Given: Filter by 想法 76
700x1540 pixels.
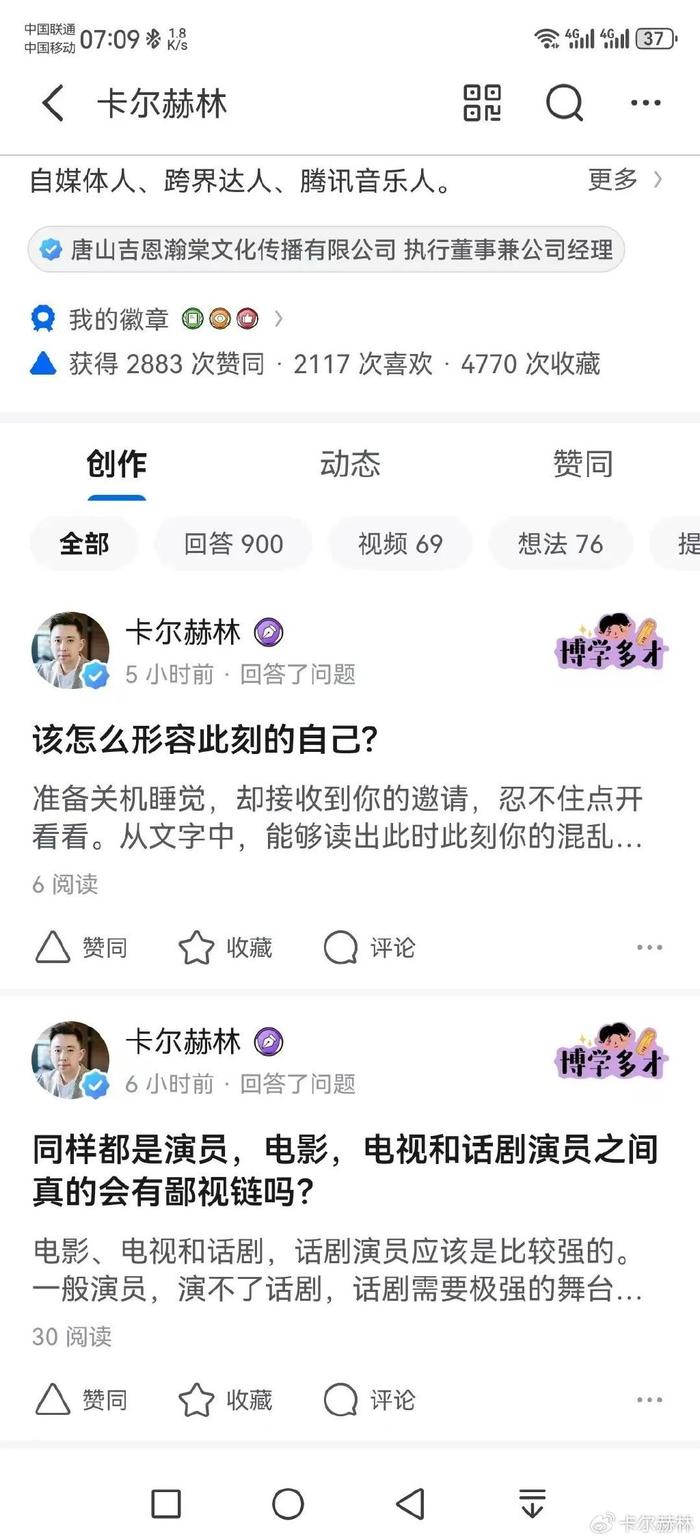Looking at the screenshot, I should (560, 544).
